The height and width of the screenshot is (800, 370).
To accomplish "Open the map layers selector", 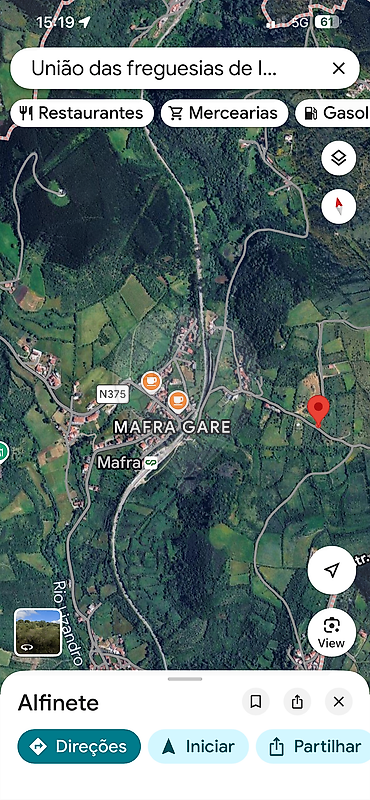I will [x=338, y=158].
